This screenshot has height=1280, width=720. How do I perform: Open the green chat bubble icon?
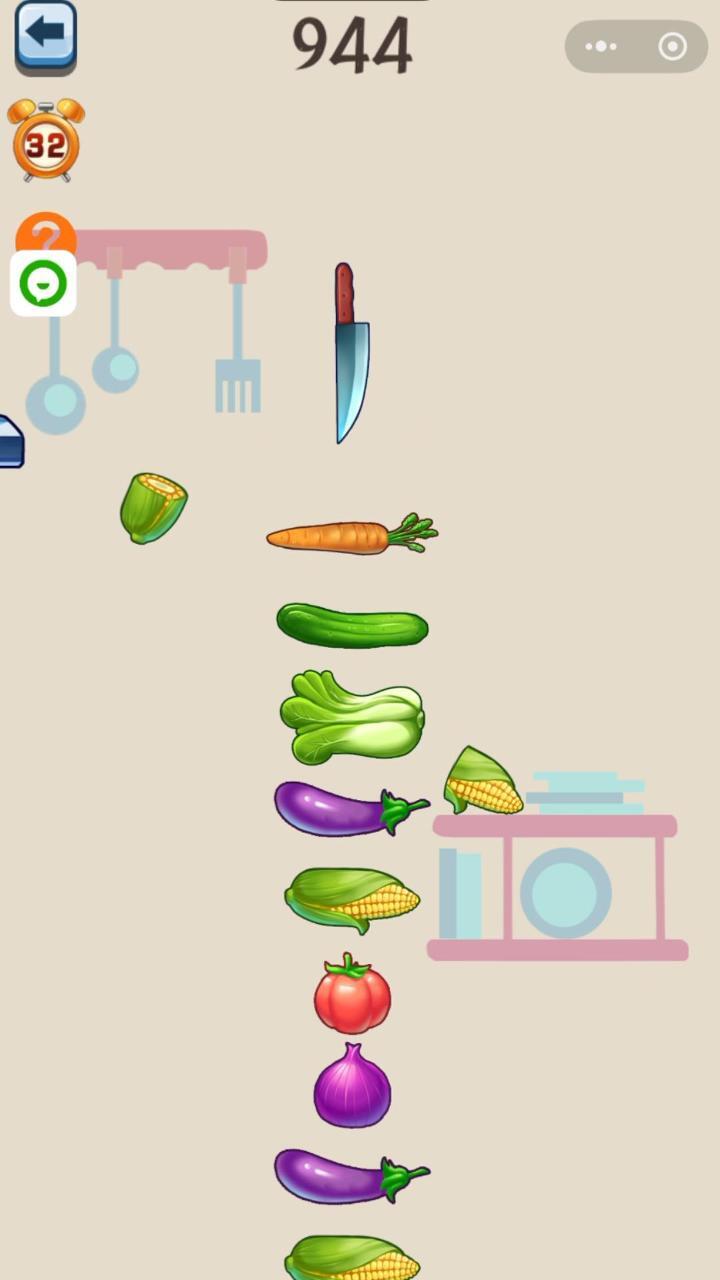(43, 284)
